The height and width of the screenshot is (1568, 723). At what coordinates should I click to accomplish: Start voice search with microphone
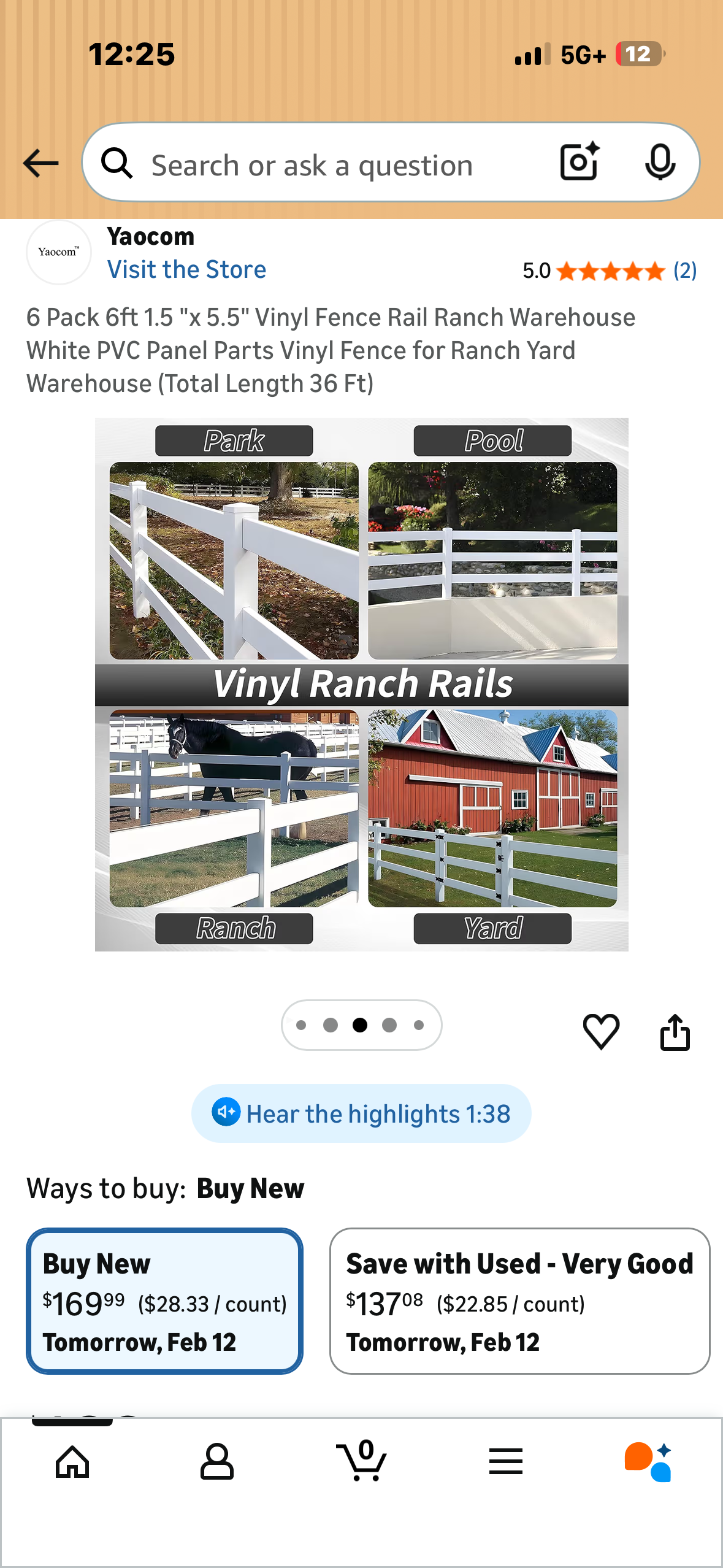(660, 163)
